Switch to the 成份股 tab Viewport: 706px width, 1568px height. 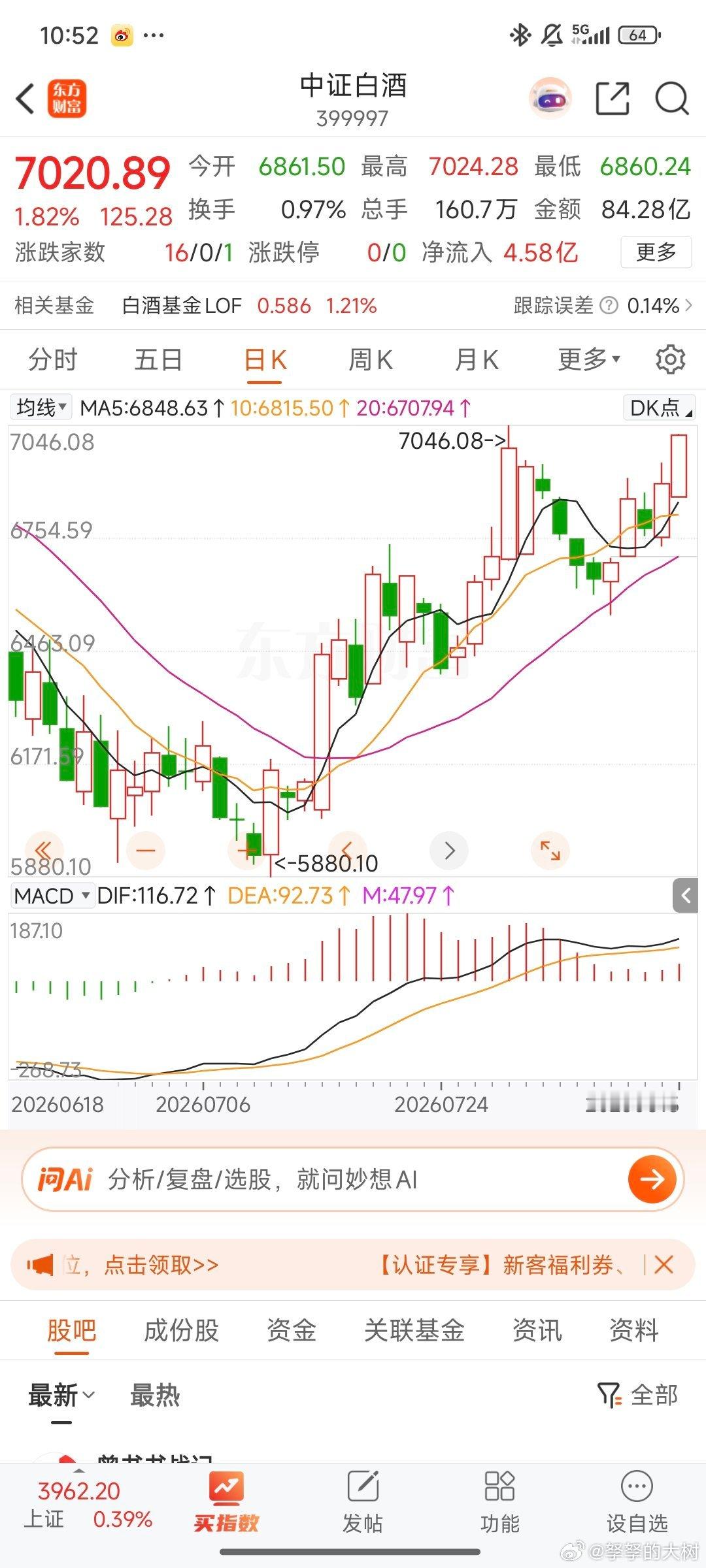pos(181,1331)
